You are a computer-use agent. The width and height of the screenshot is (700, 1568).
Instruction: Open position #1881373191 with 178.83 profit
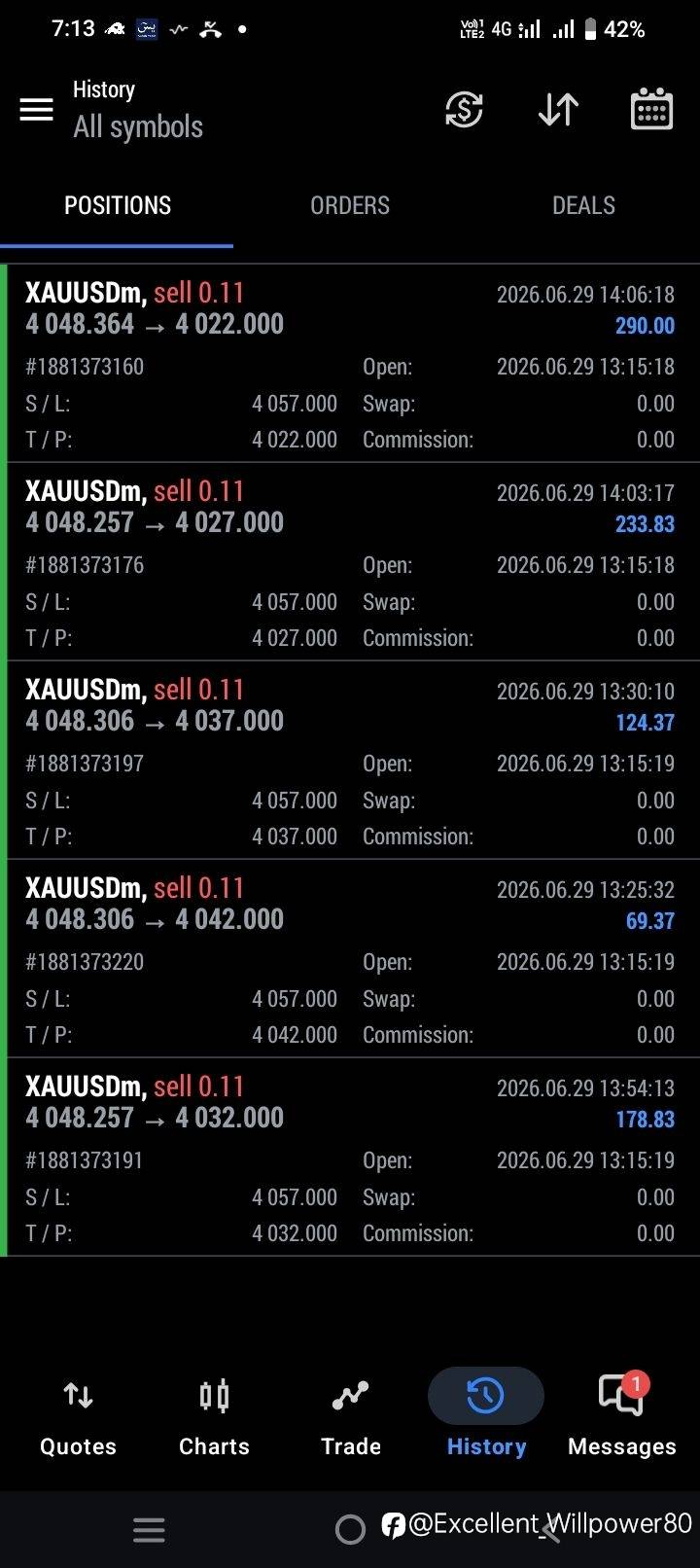(350, 1158)
